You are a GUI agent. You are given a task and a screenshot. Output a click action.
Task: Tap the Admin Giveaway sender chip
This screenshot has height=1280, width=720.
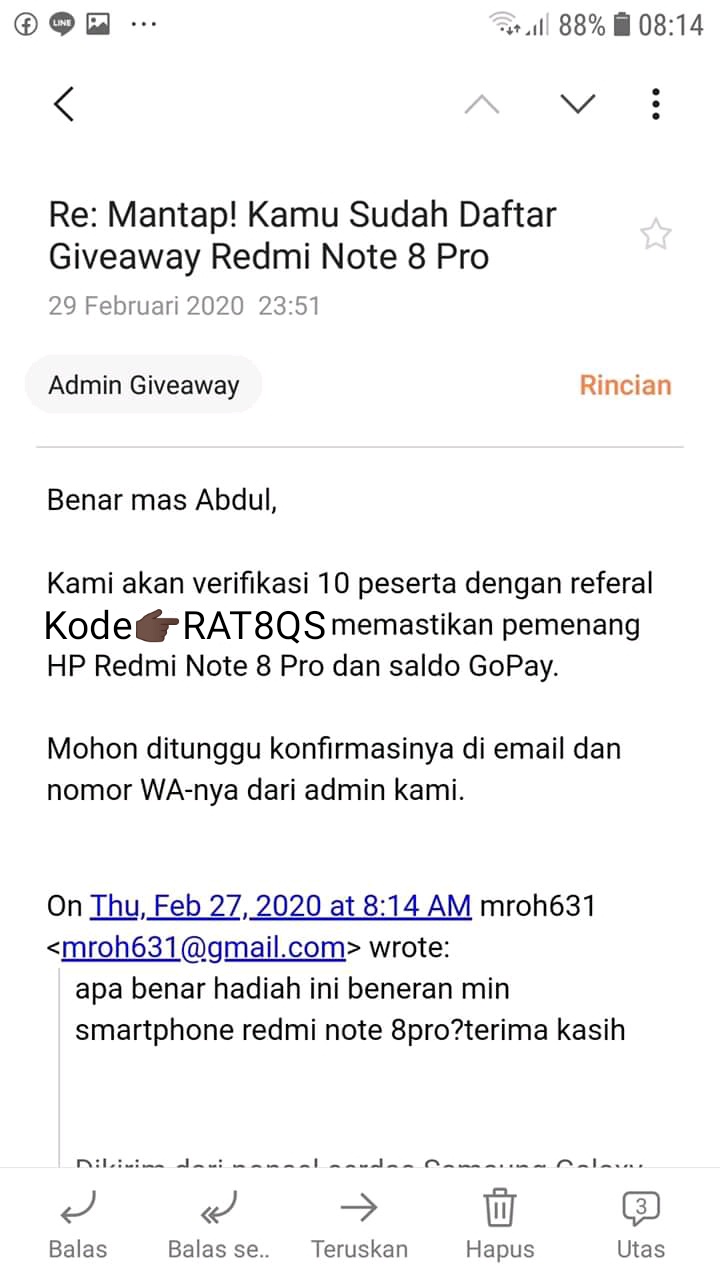144,385
